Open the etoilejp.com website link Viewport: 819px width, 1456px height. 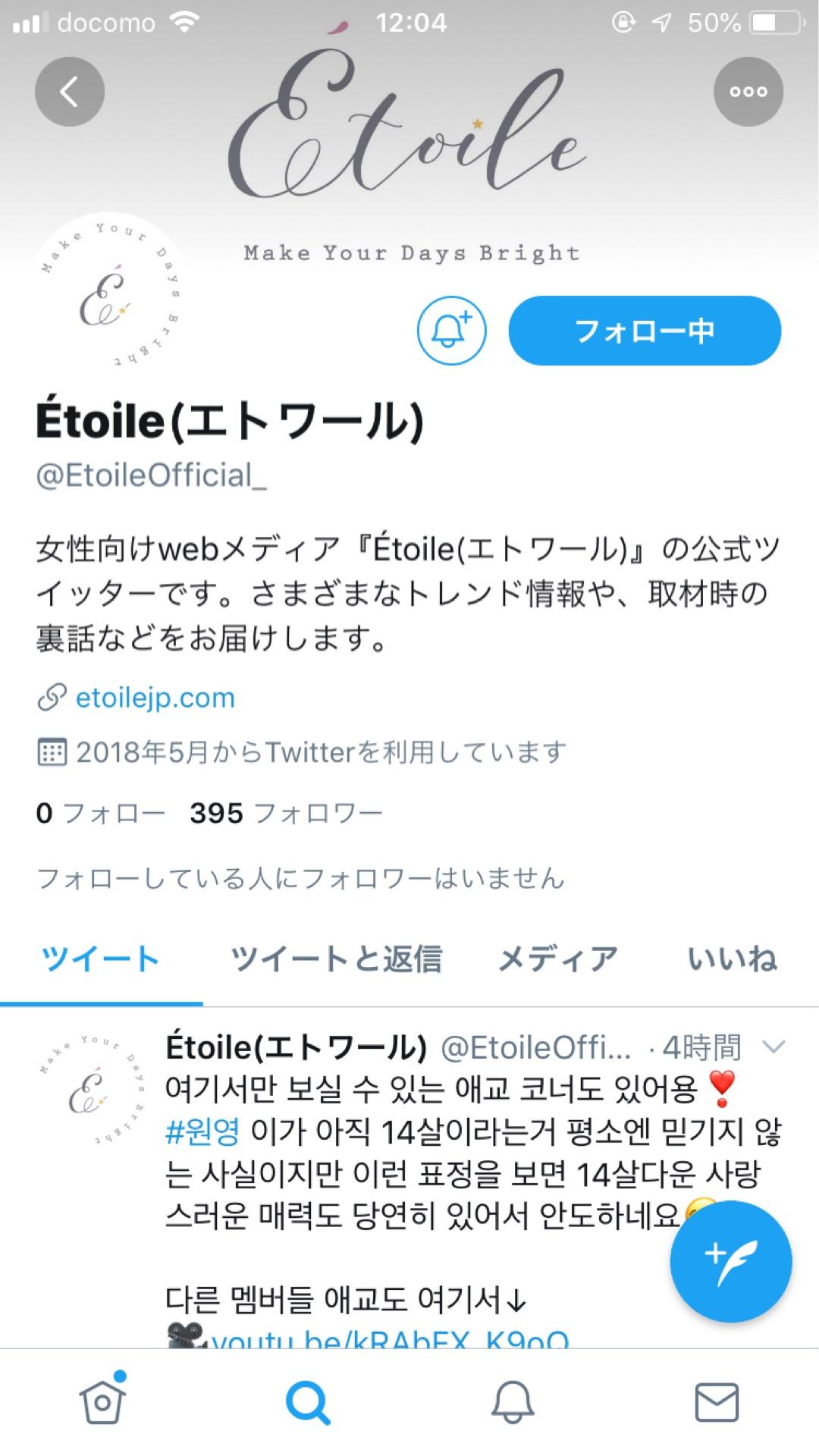(155, 698)
